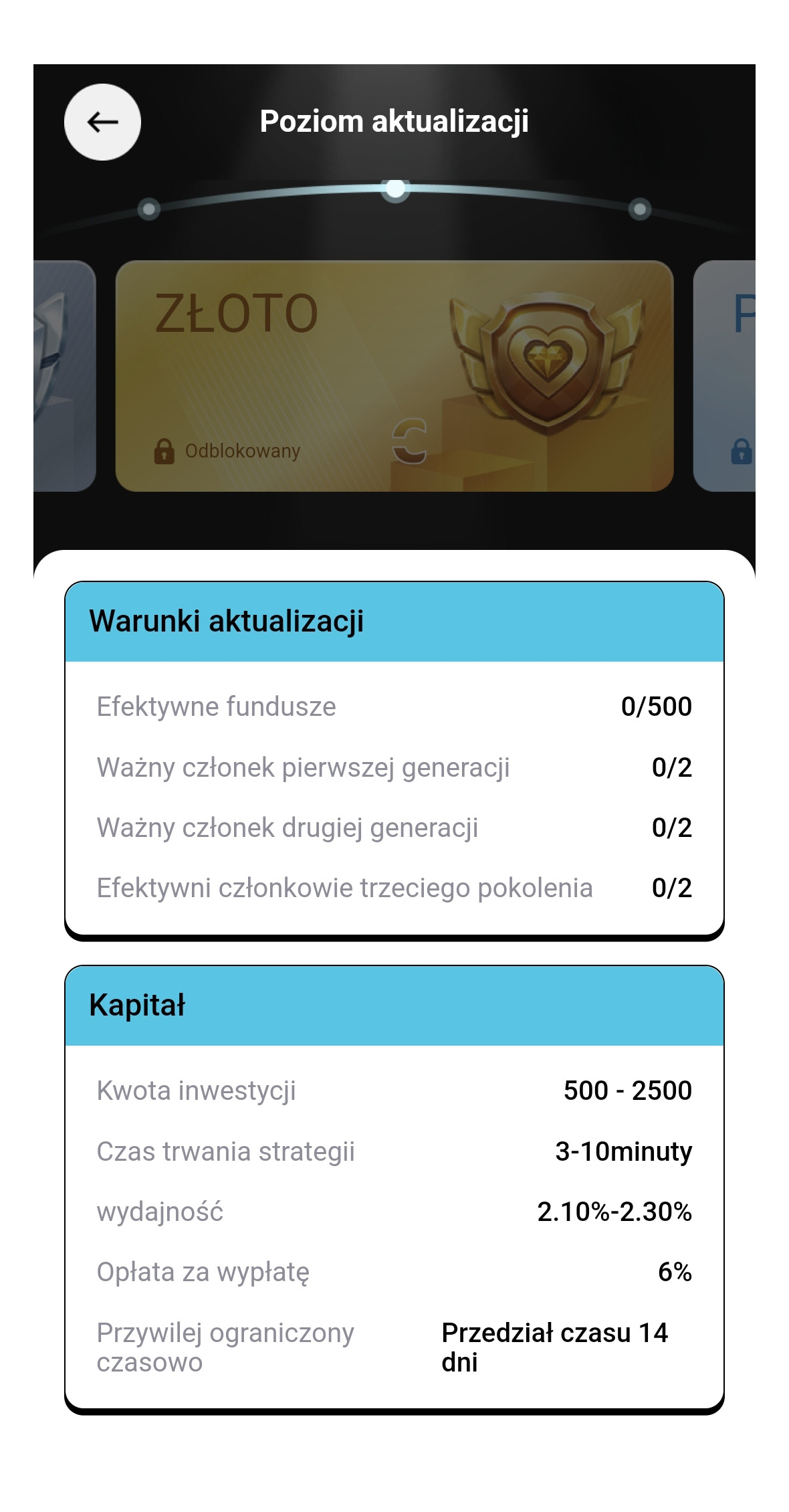Jump to the left level dot on the arc

(x=148, y=209)
